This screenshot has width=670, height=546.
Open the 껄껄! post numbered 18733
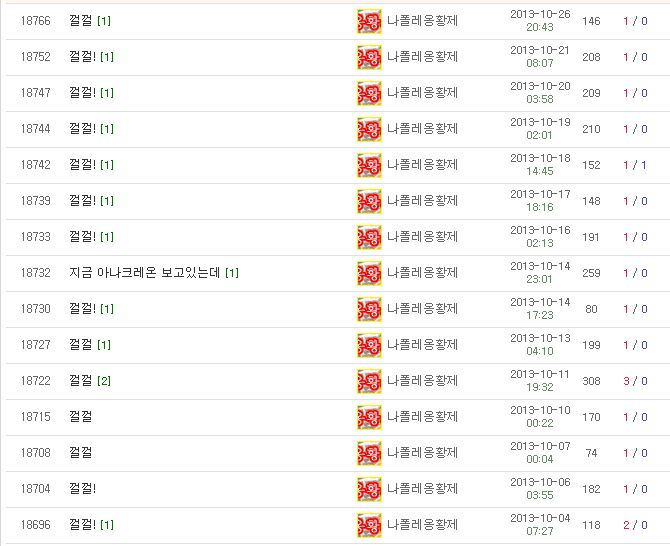click(82, 236)
